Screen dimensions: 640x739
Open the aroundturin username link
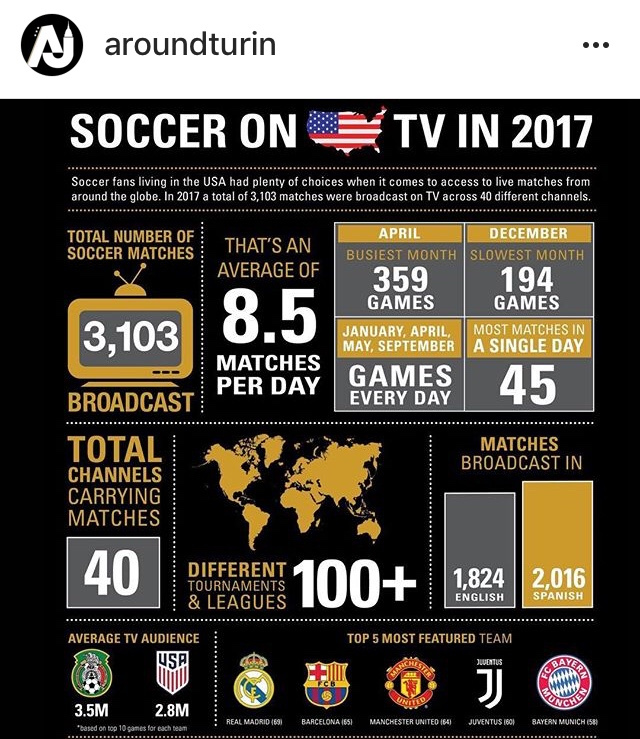pyautogui.click(x=190, y=46)
